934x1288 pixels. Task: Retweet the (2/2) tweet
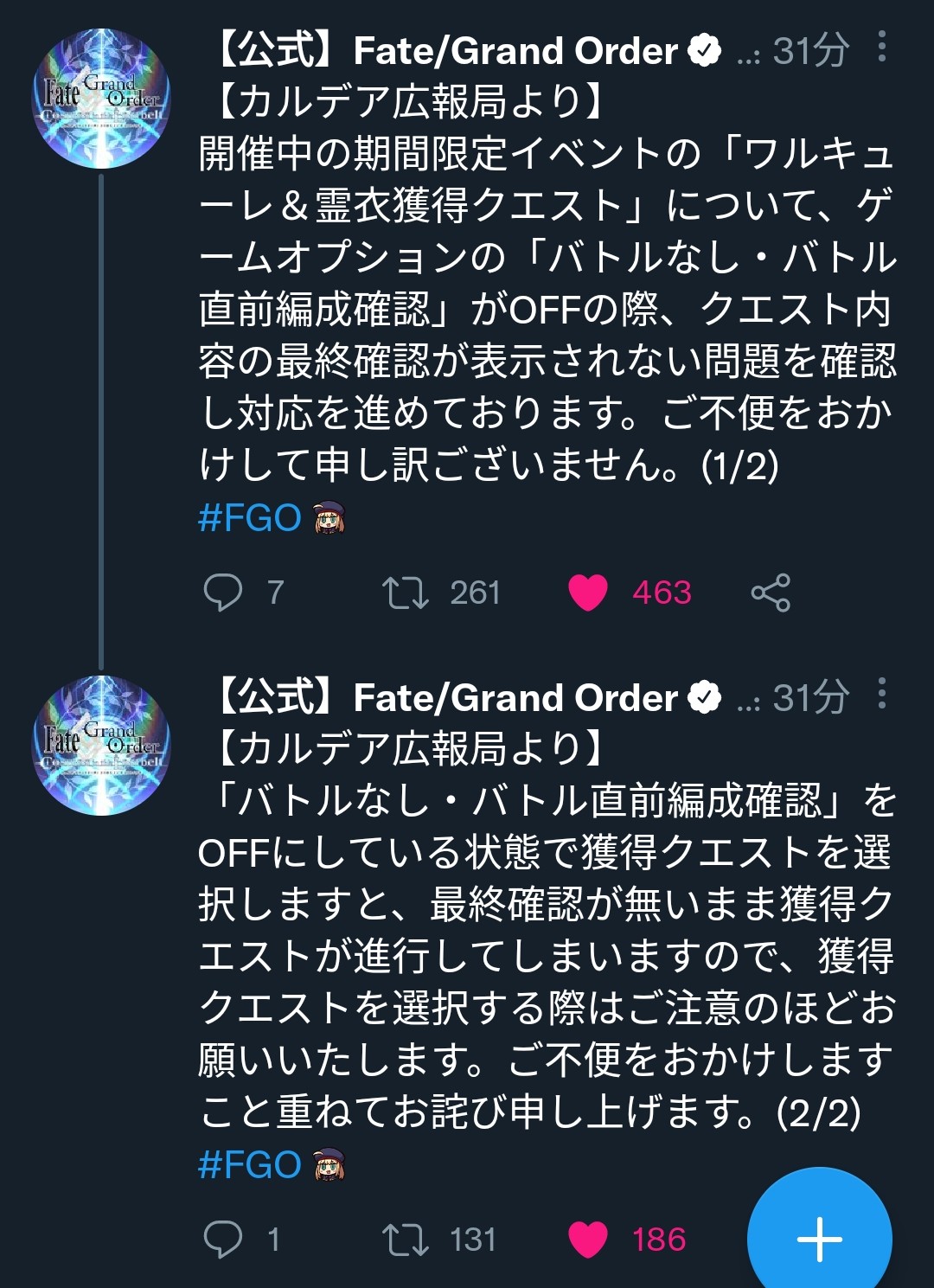click(x=406, y=1239)
